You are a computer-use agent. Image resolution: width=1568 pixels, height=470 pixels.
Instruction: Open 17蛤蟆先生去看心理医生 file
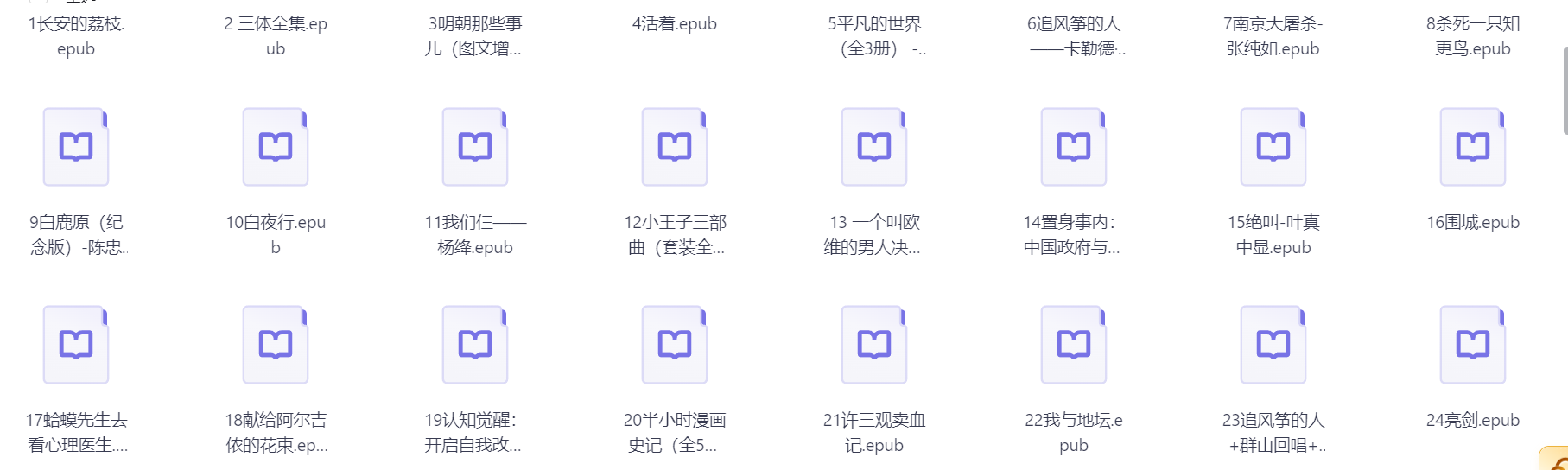point(76,346)
